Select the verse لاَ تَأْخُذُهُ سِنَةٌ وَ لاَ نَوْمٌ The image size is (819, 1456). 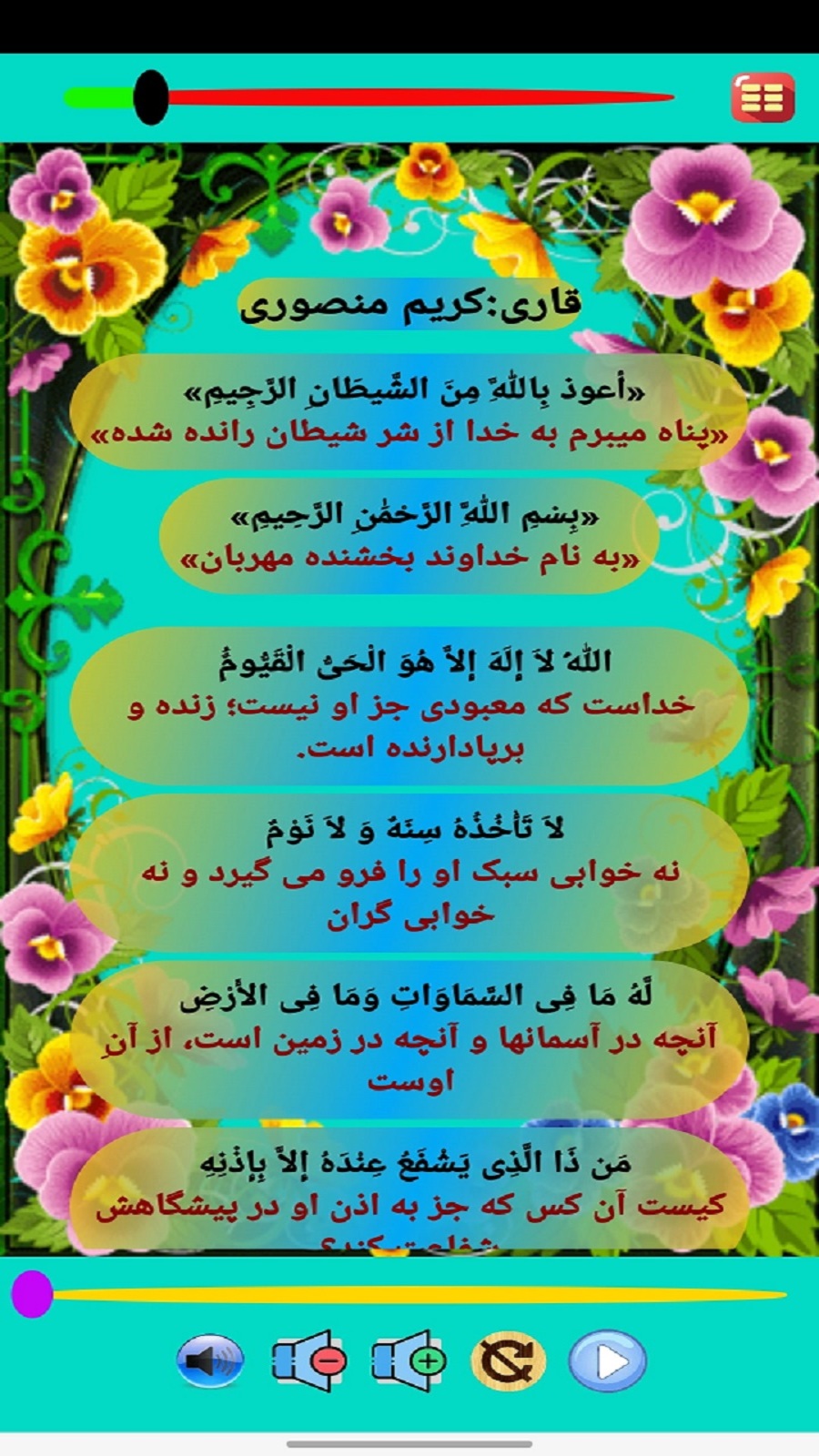[409, 872]
